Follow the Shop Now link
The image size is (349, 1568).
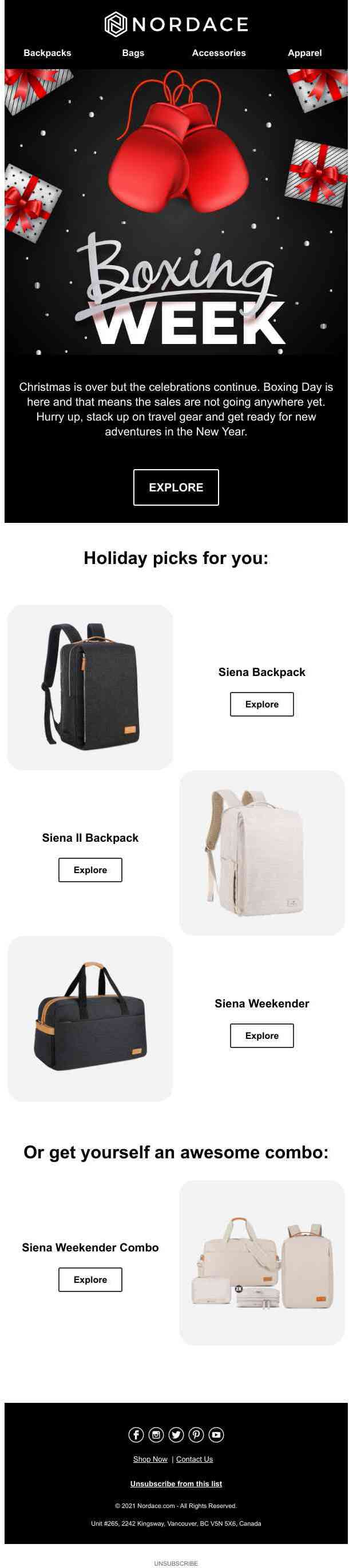[150, 1458]
